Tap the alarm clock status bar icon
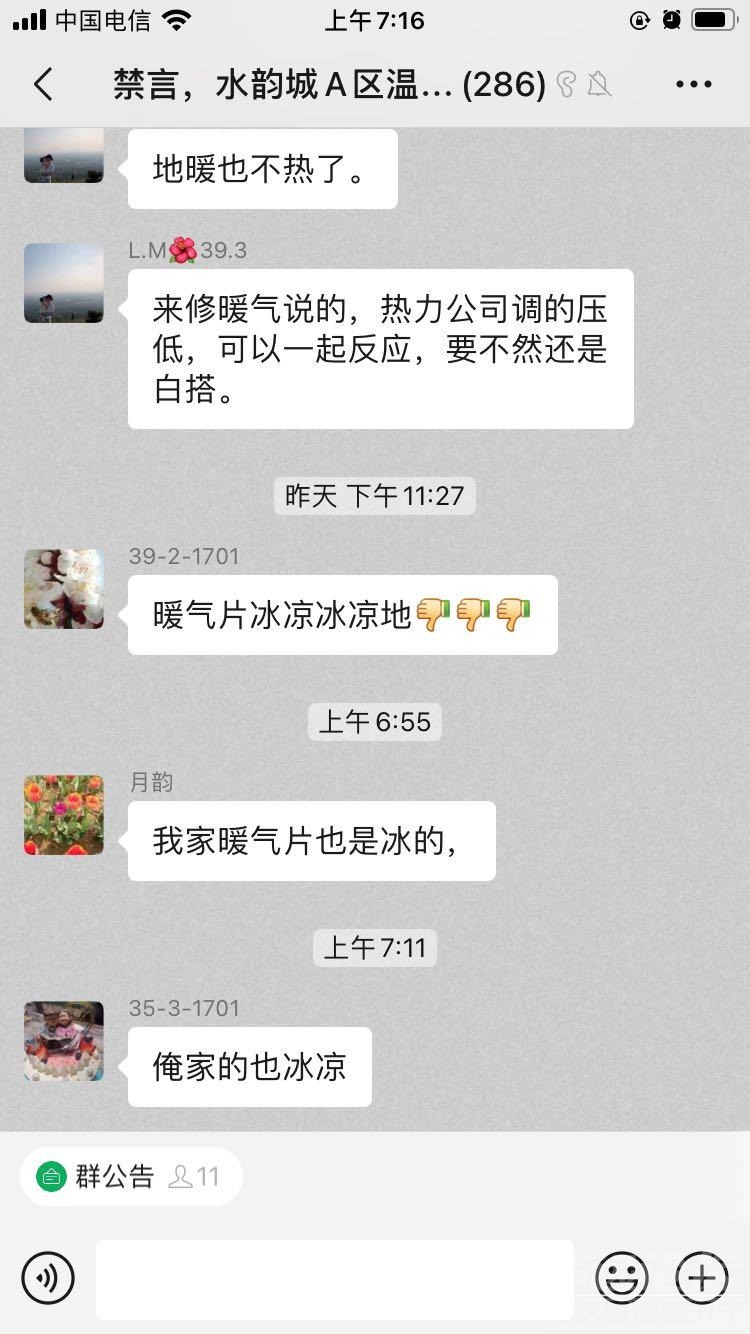 [670, 18]
